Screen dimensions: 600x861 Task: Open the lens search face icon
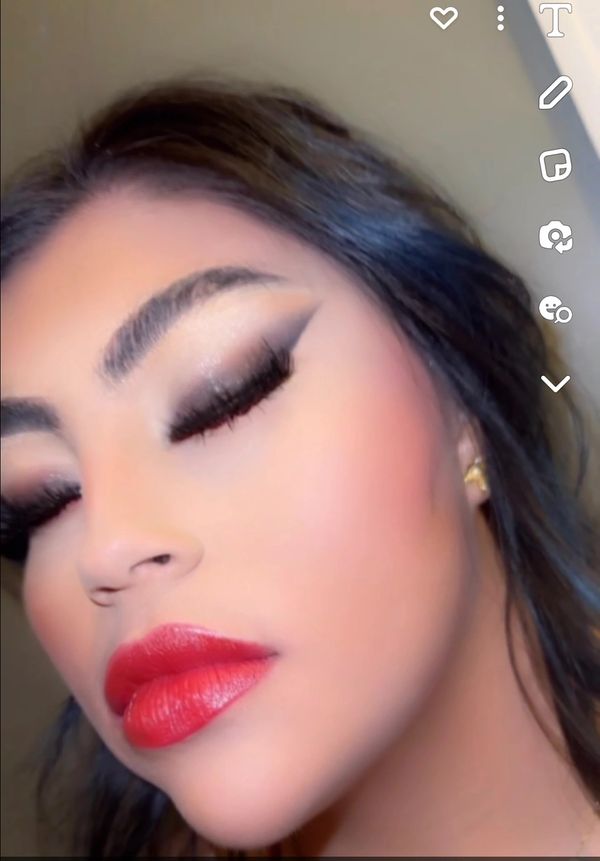click(555, 309)
